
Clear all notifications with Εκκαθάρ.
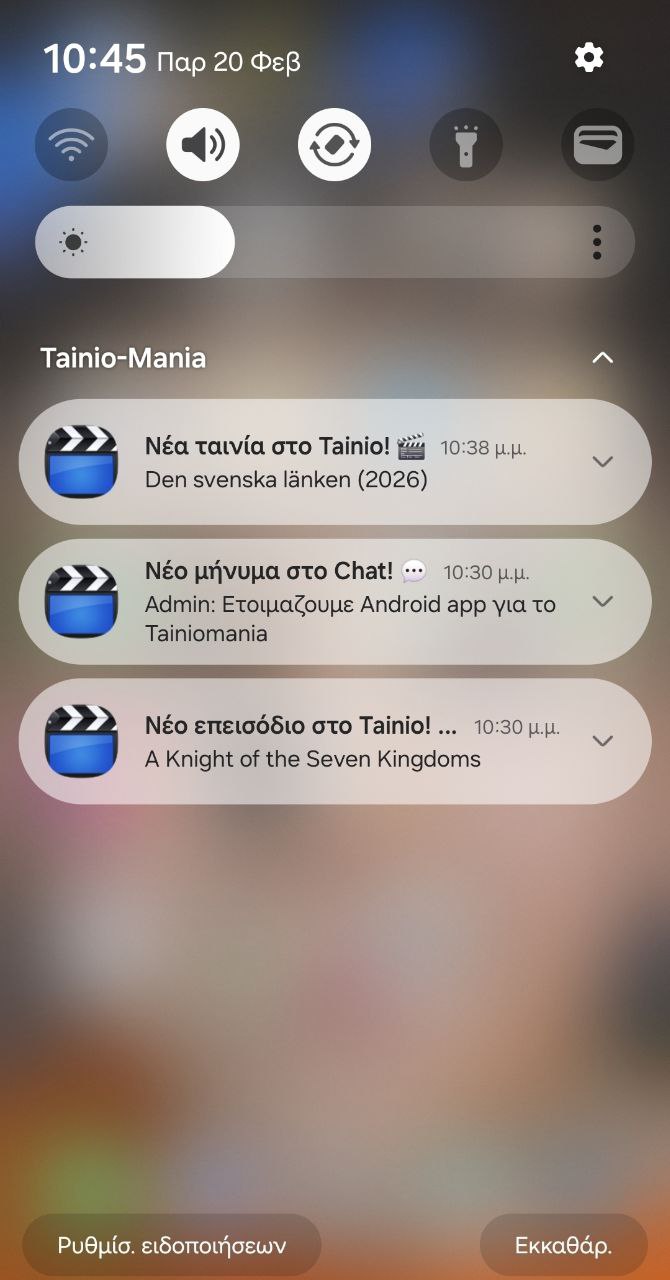563,1246
